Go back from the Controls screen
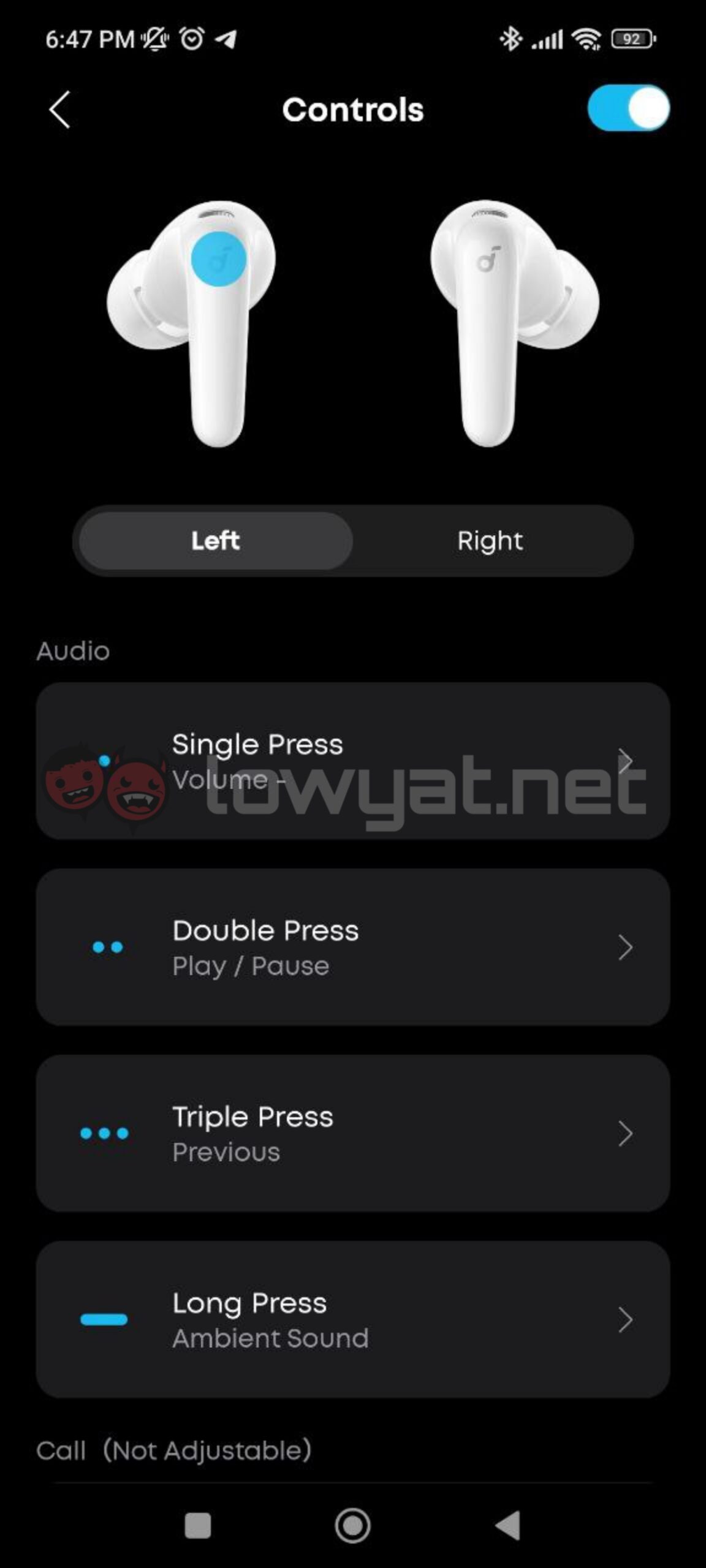The width and height of the screenshot is (706, 1568). pos(60,110)
